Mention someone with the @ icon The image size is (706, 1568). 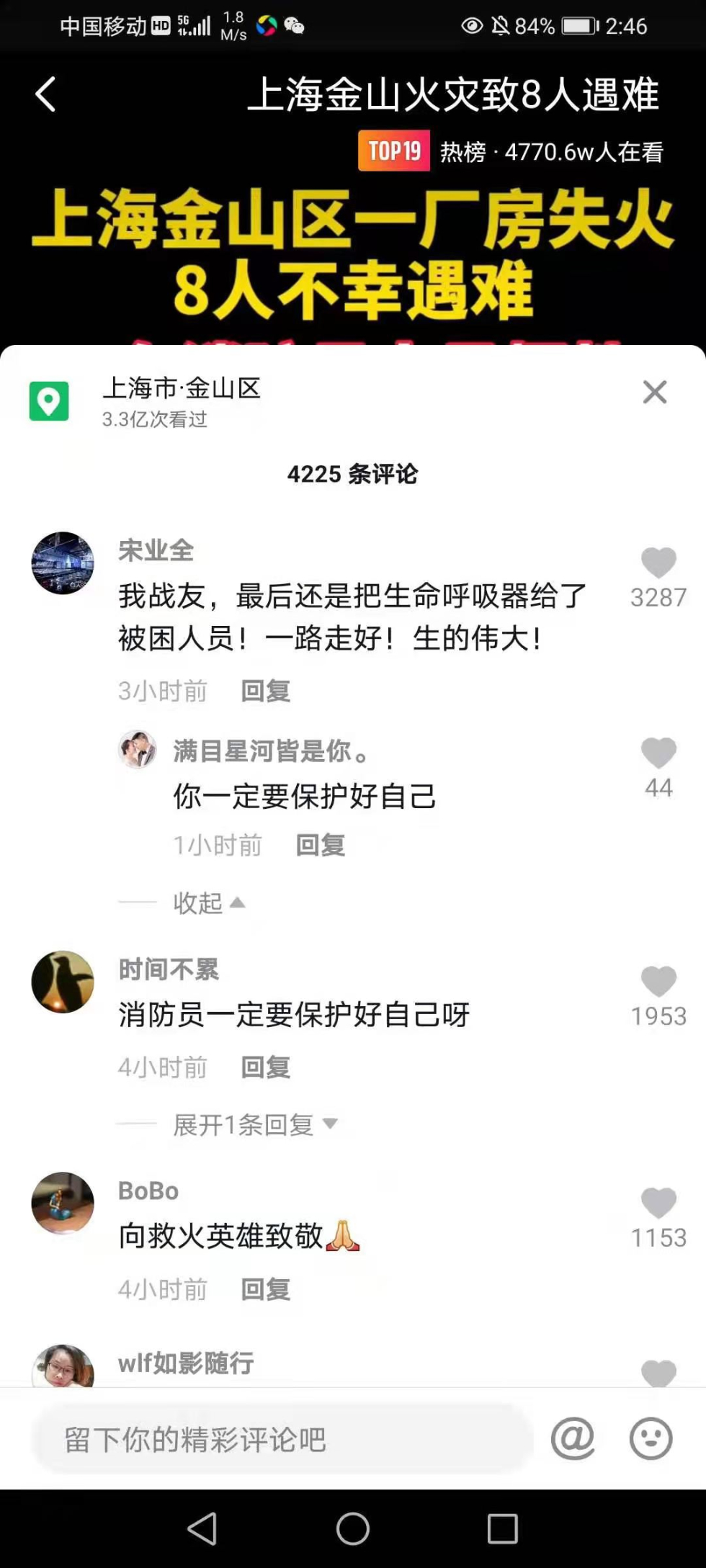(x=573, y=1439)
